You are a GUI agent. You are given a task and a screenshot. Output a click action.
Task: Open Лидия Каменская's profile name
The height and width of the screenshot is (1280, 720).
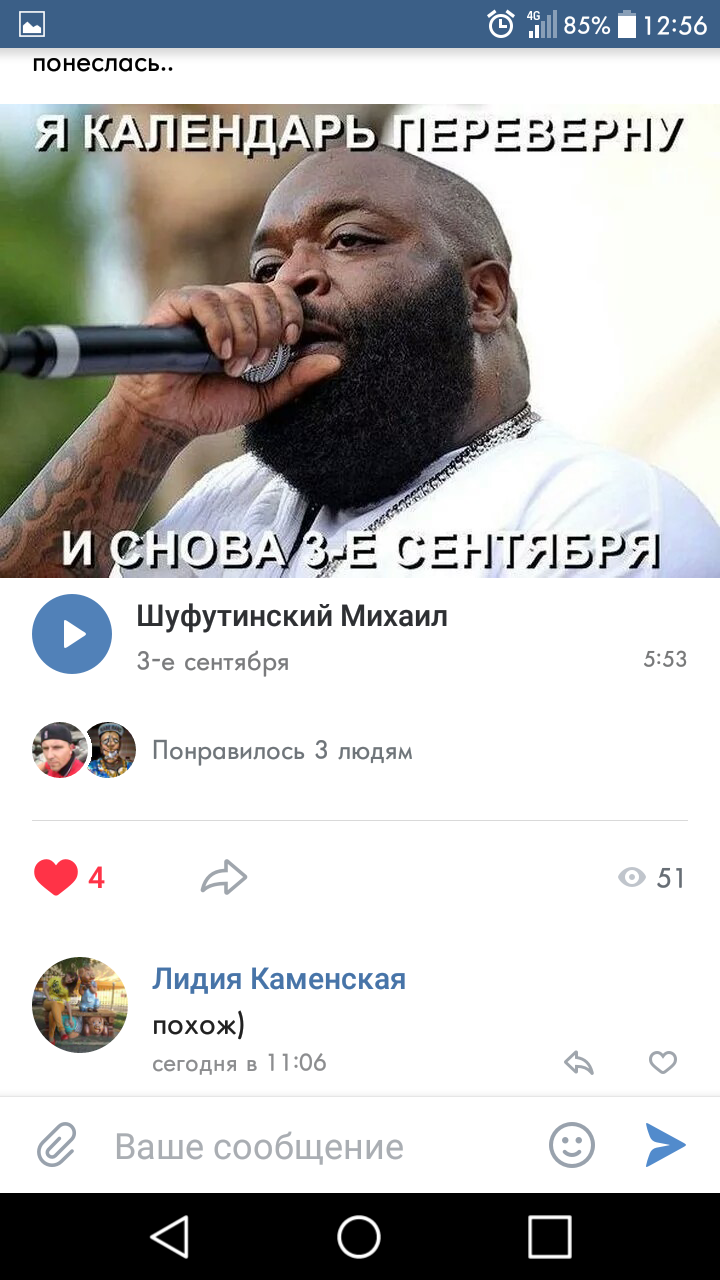click(279, 979)
